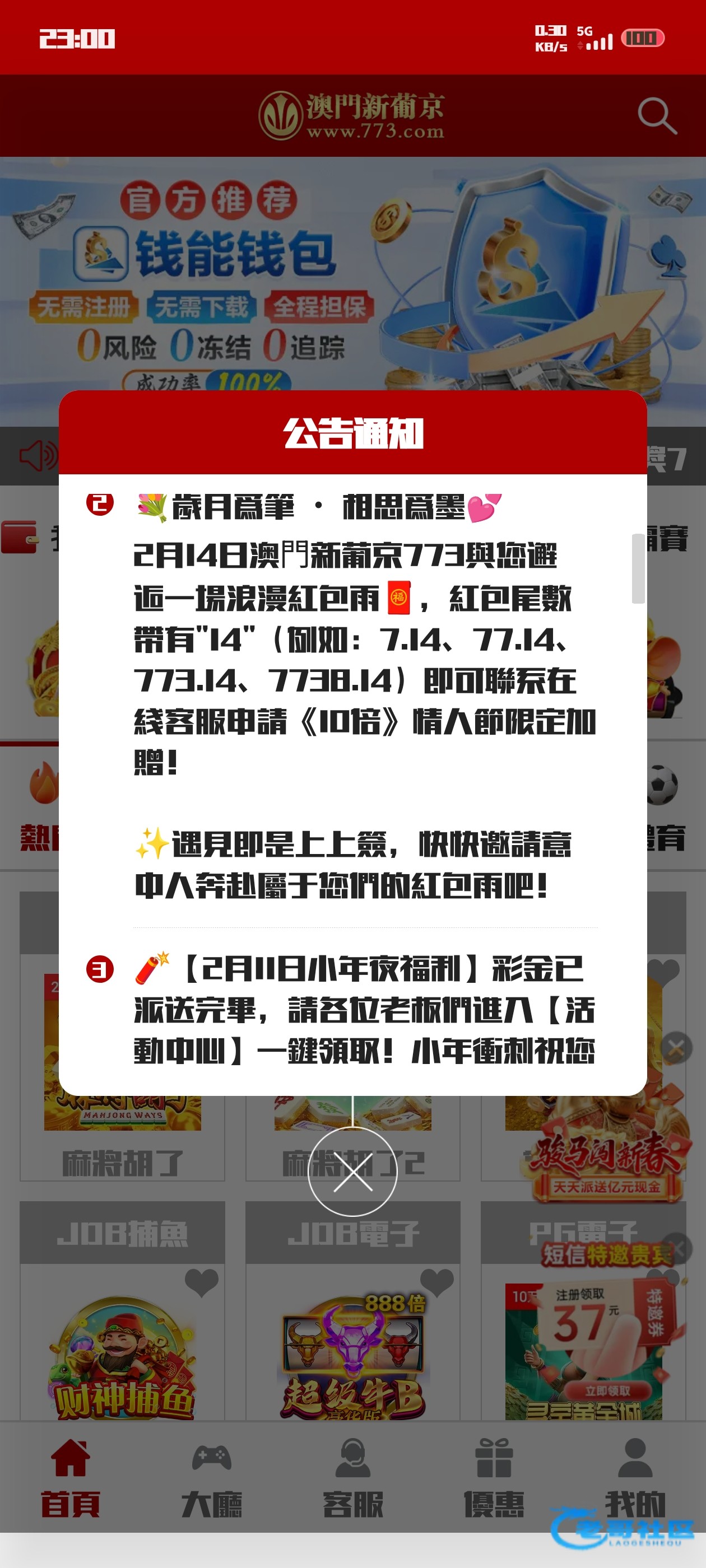This screenshot has width=706, height=1568.
Task: Open the 客服 customer service tab
Action: click(352, 1478)
